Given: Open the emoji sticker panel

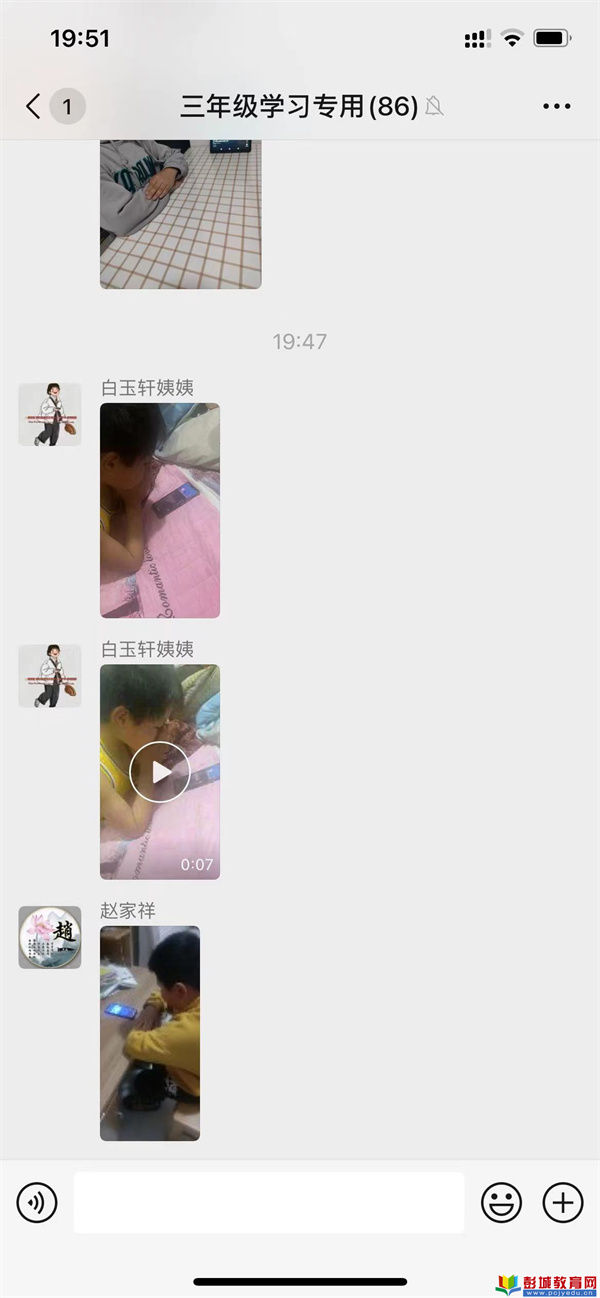Looking at the screenshot, I should (501, 1202).
